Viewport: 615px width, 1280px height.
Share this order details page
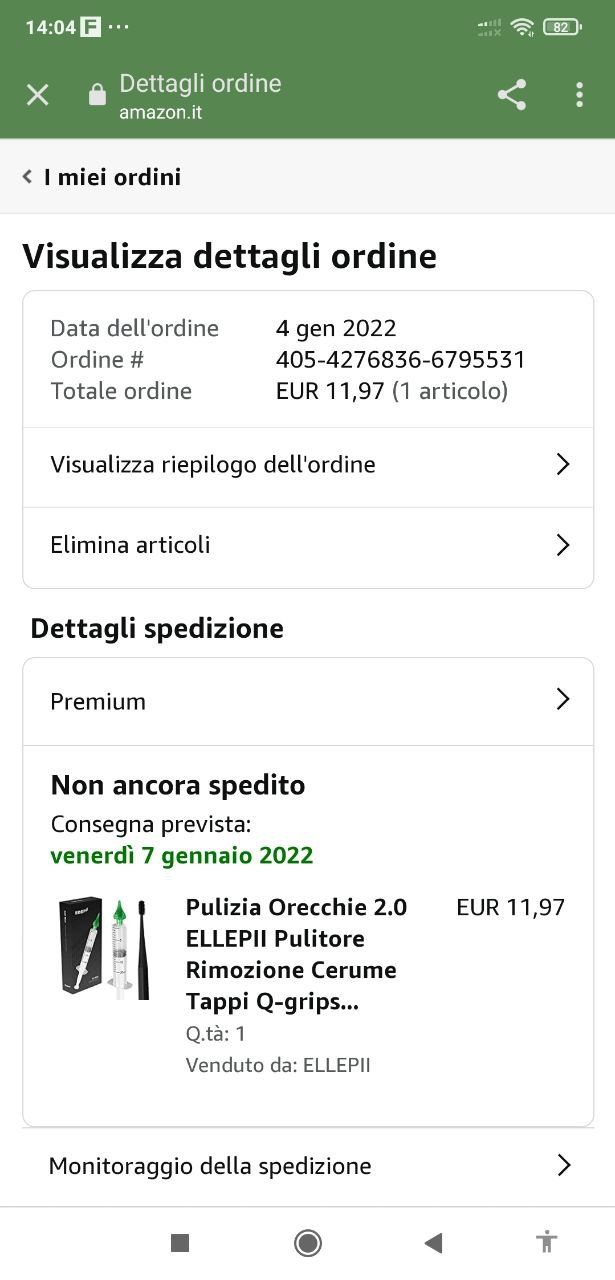pos(511,95)
